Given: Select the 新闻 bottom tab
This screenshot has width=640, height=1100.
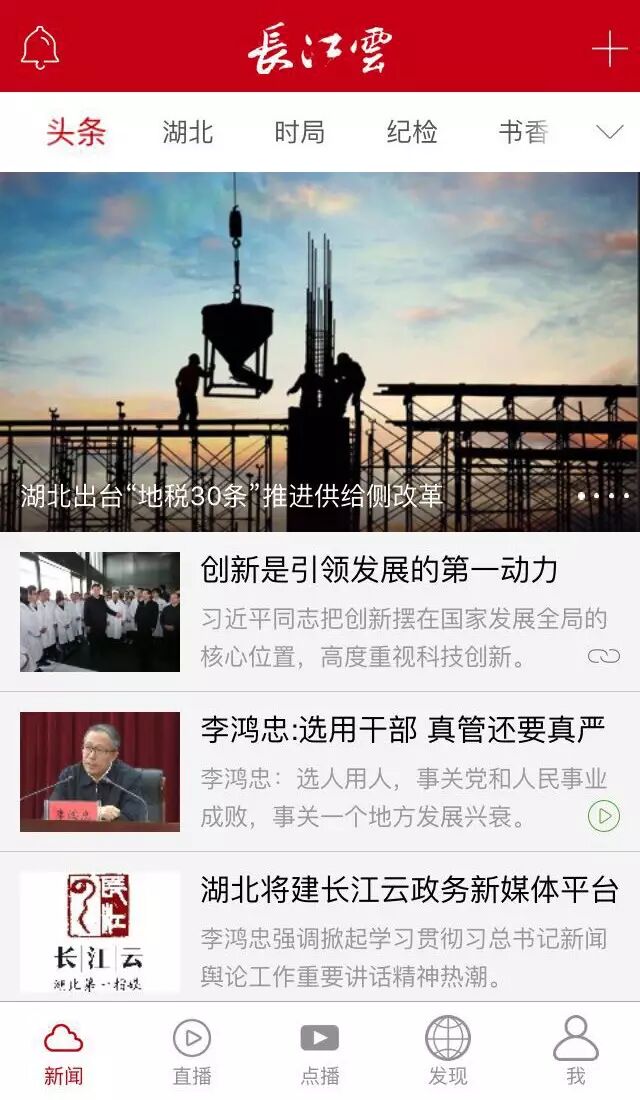Looking at the screenshot, I should 64,1051.
